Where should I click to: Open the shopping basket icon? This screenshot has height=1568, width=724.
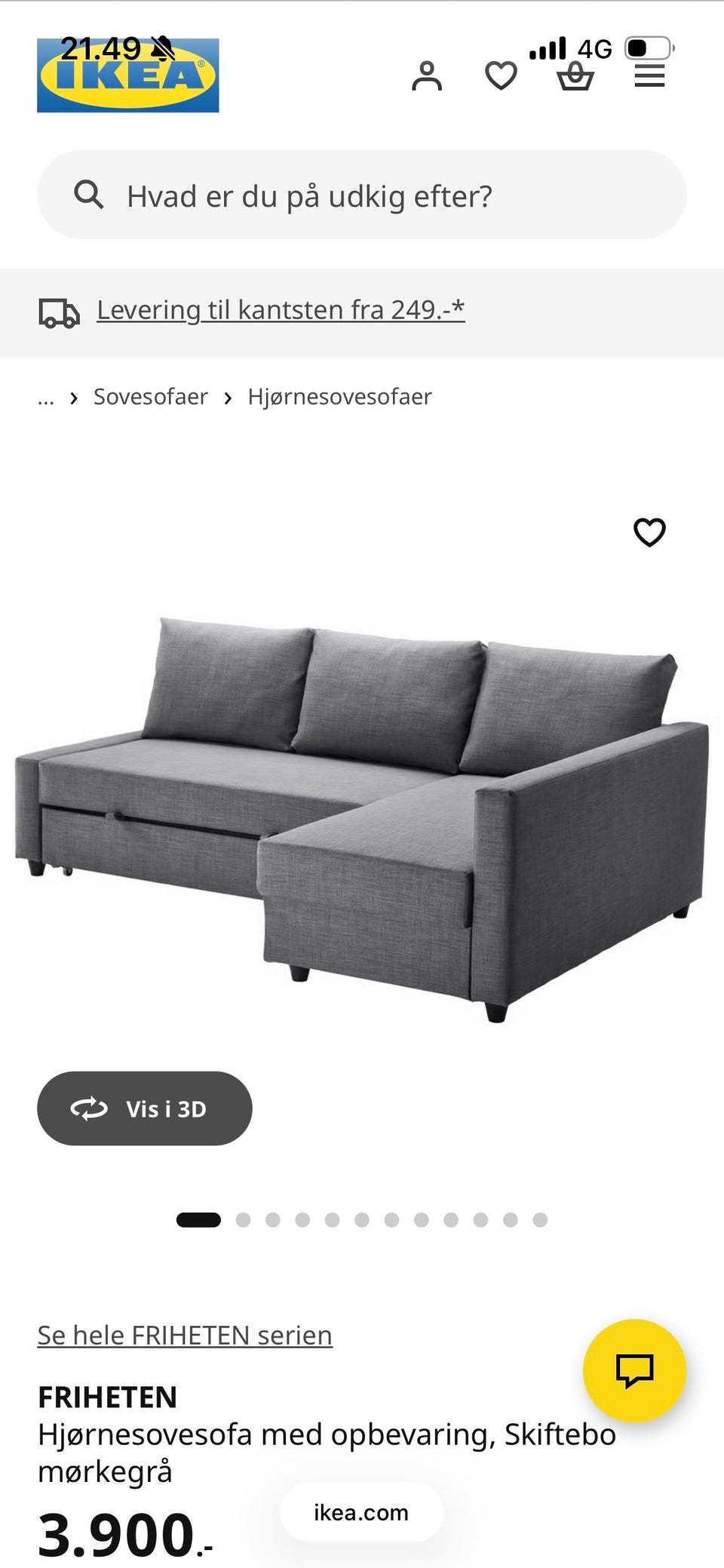click(x=574, y=75)
